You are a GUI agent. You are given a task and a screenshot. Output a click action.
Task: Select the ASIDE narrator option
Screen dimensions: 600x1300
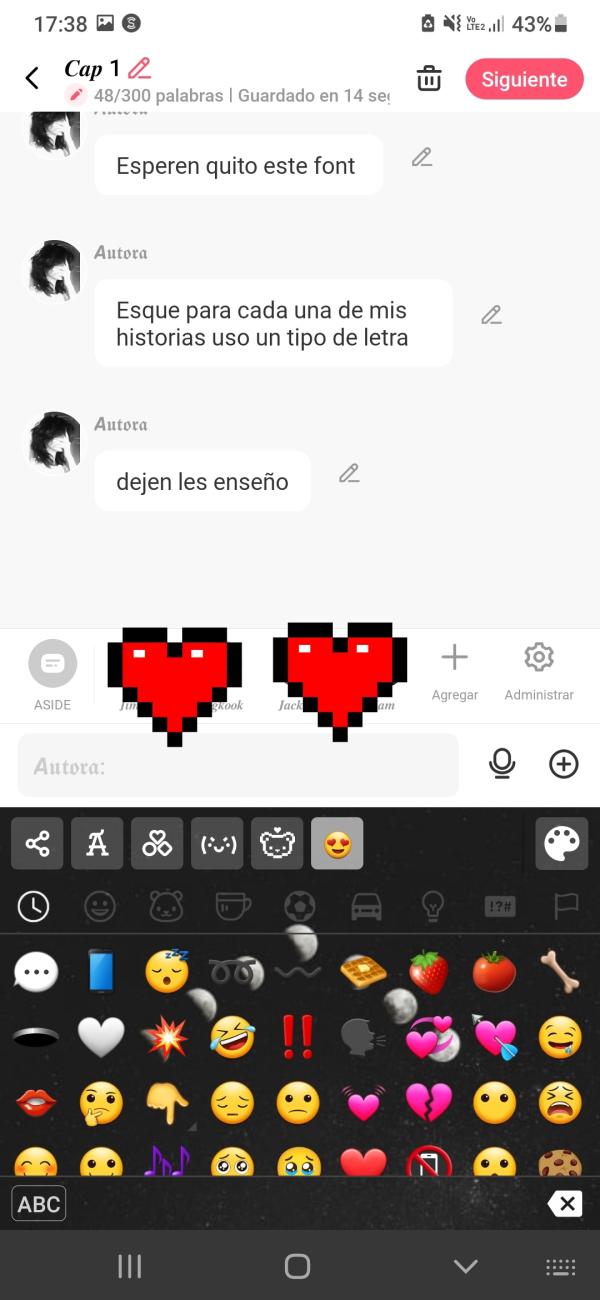click(53, 675)
